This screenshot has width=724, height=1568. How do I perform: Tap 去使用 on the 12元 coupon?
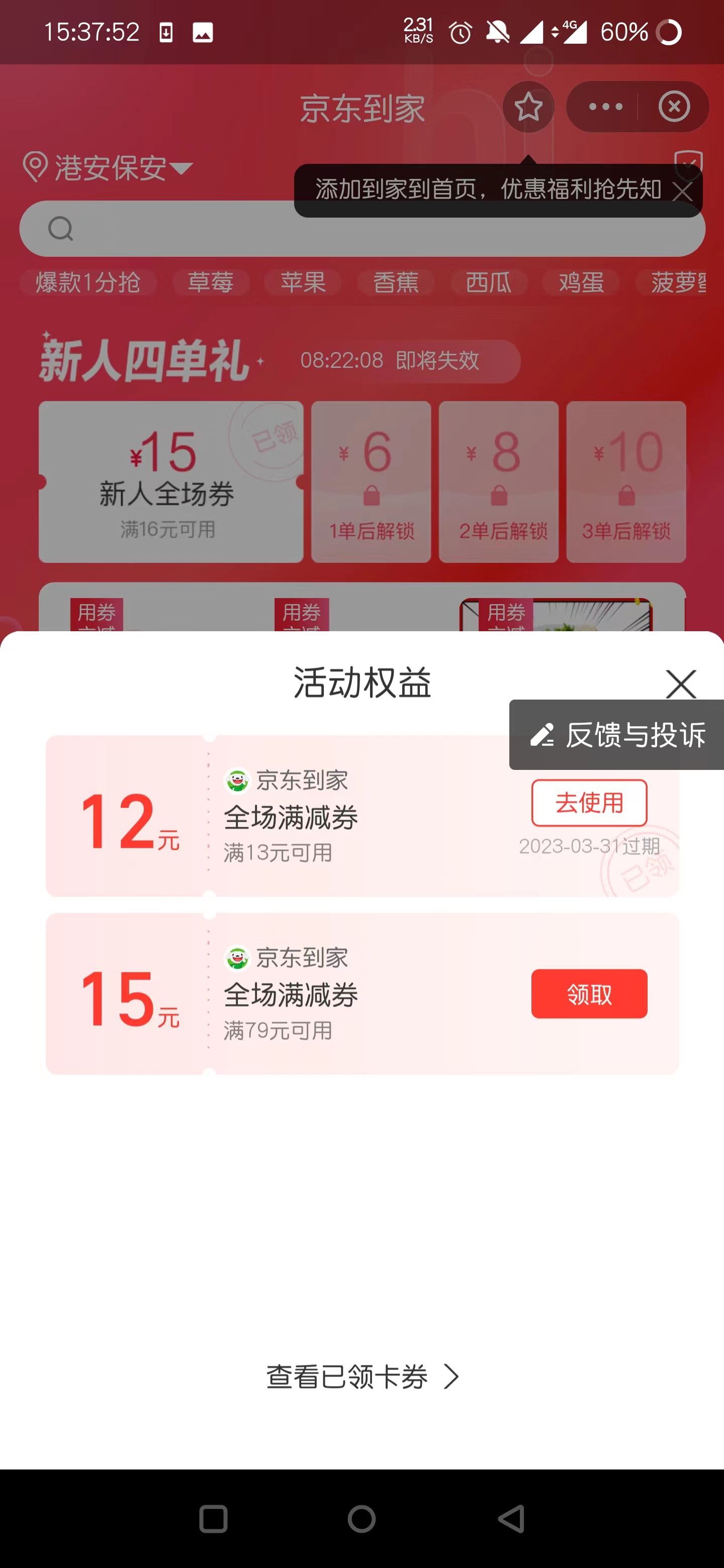coord(589,802)
